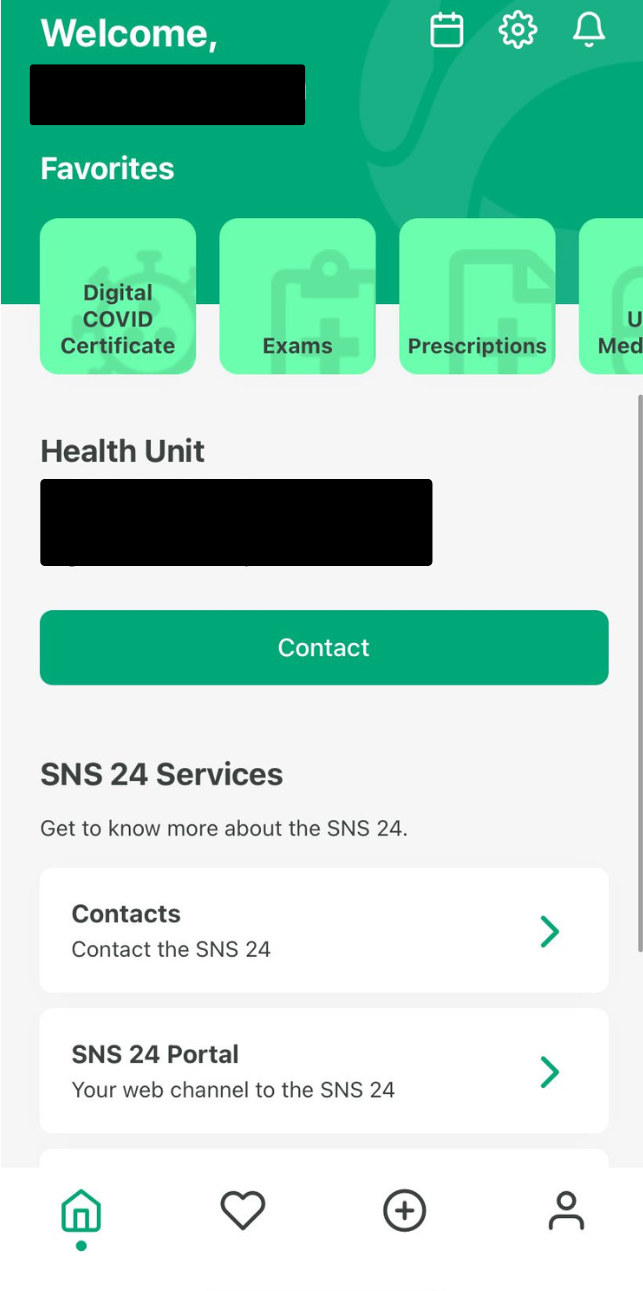Tap the Contact button
The width and height of the screenshot is (643, 1291).
click(x=324, y=648)
